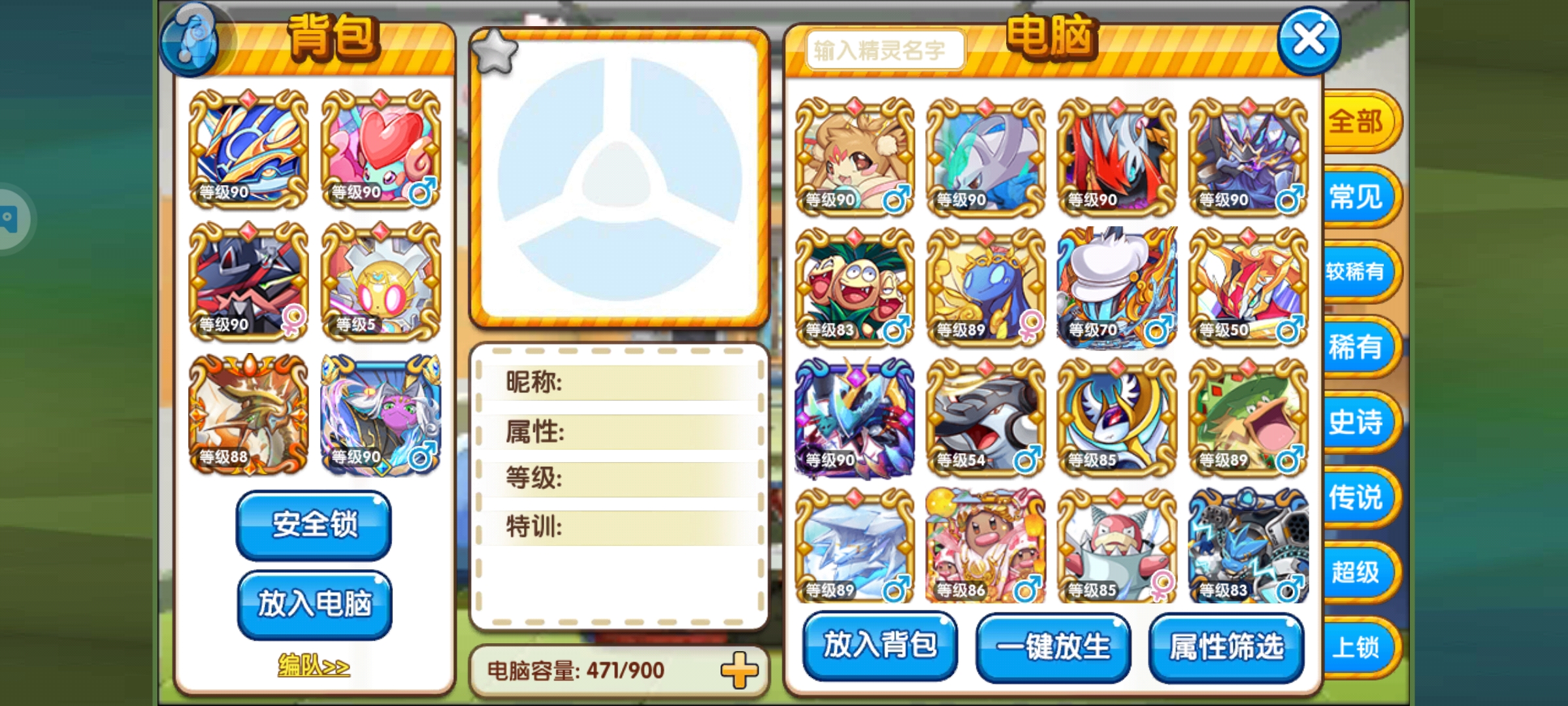Switch to the 稀有 tab
This screenshot has width=1568, height=706.
click(1356, 347)
